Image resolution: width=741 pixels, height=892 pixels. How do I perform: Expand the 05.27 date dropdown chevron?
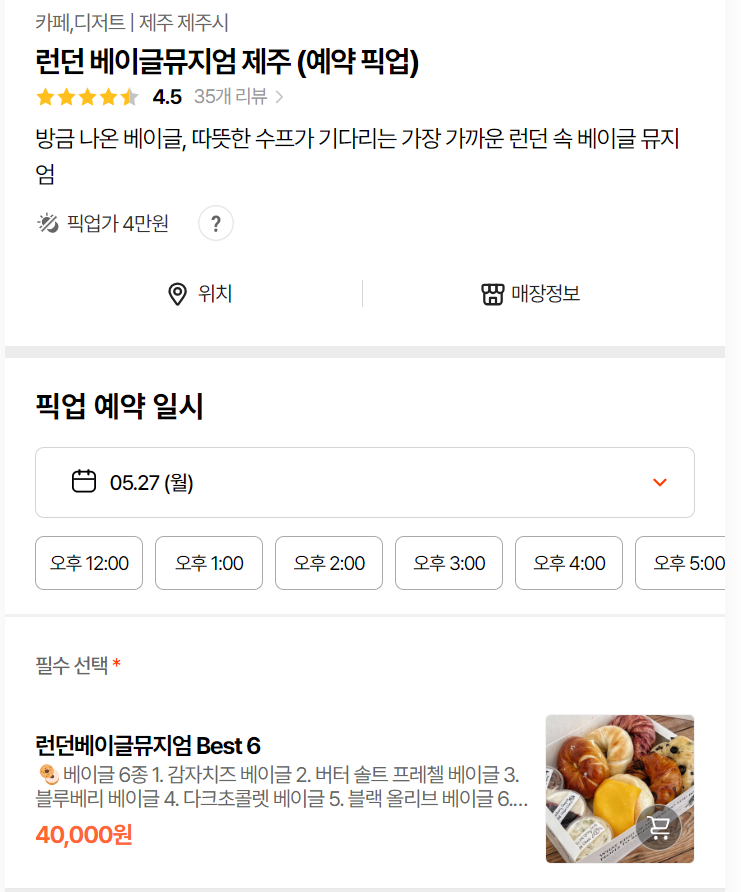pyautogui.click(x=659, y=482)
